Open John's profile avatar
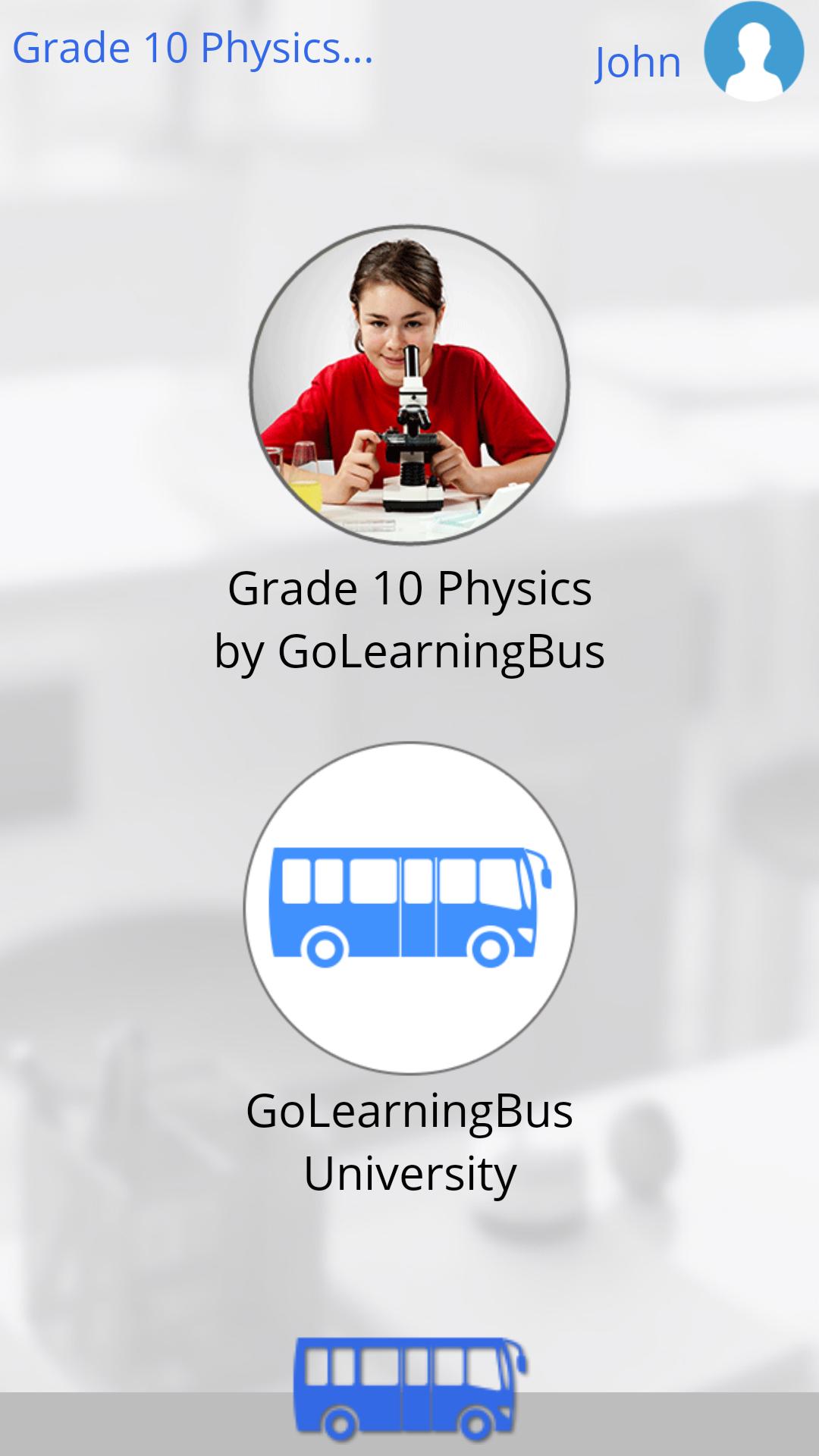Screen dimensions: 819x1456 [x=753, y=52]
